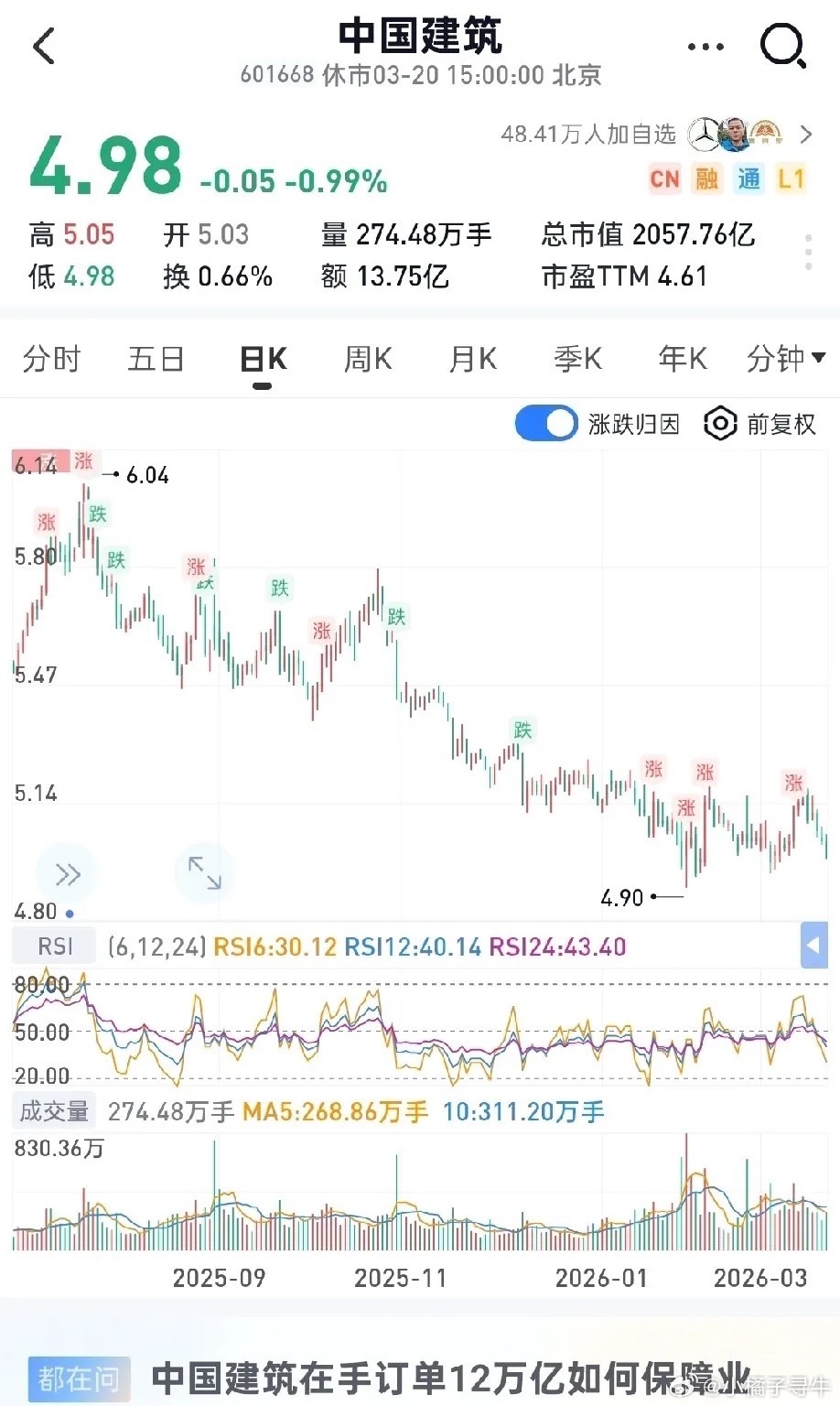The image size is (840, 1406).
Task: Click the 成交量 volume panel label
Action: coord(54,1110)
